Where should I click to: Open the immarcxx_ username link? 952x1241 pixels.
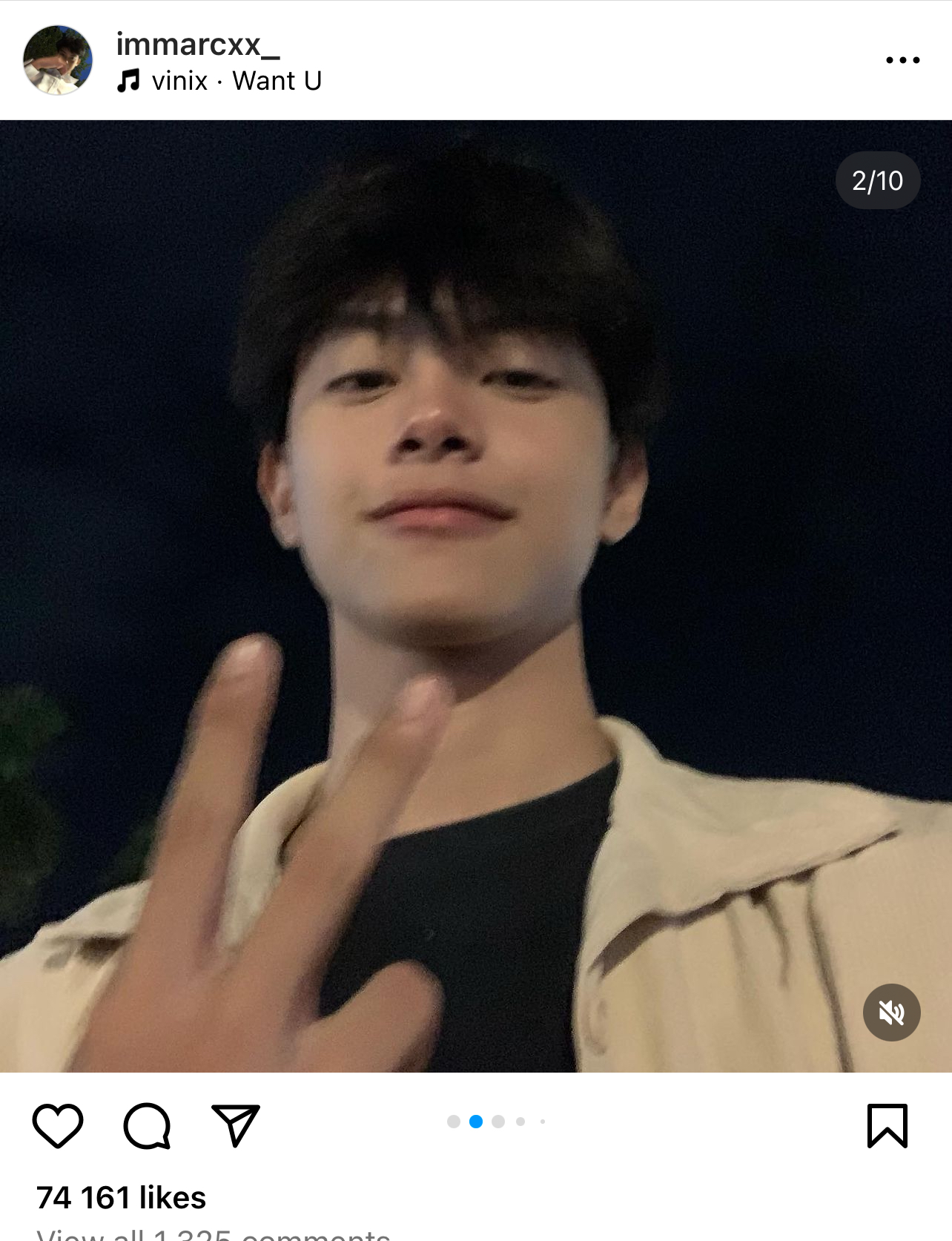(197, 45)
